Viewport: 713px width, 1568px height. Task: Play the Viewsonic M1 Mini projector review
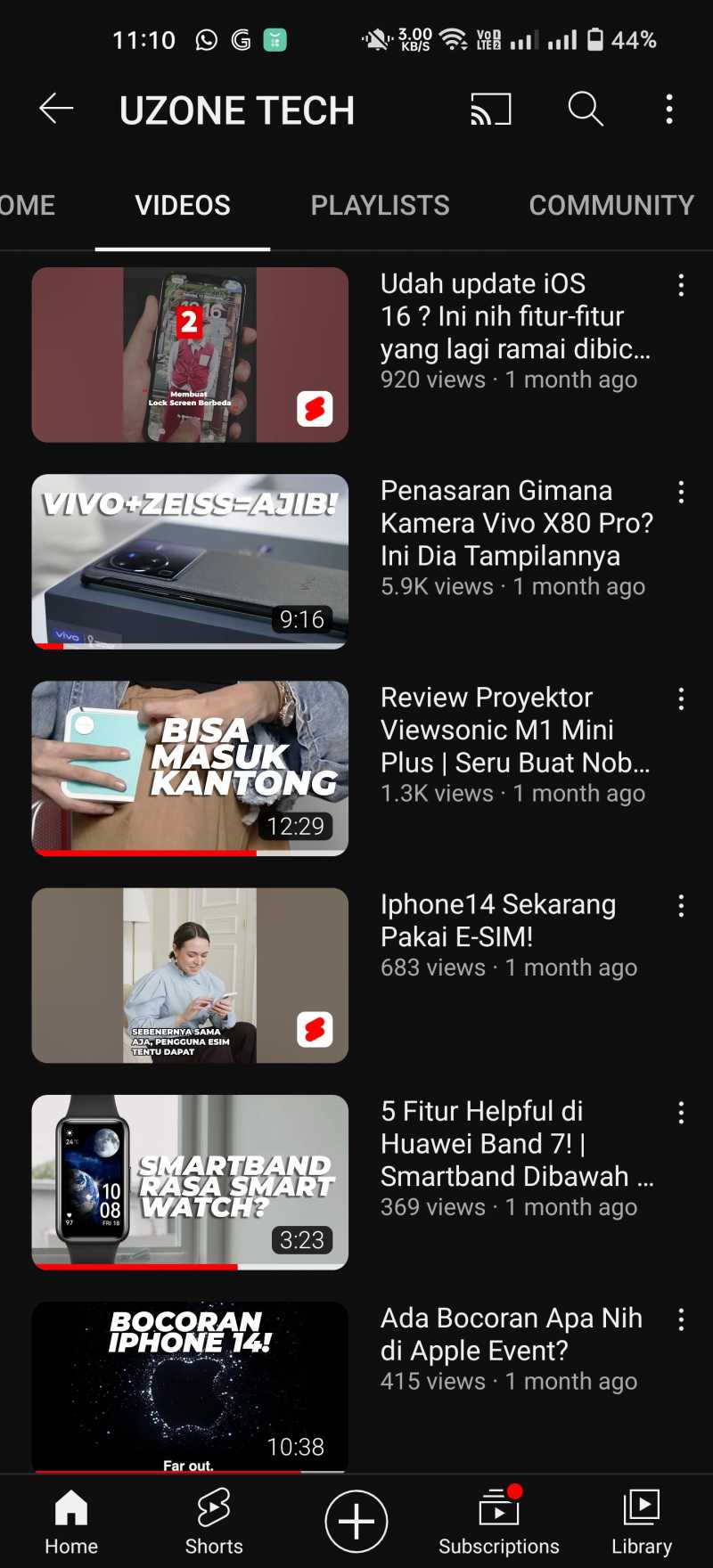tap(190, 768)
